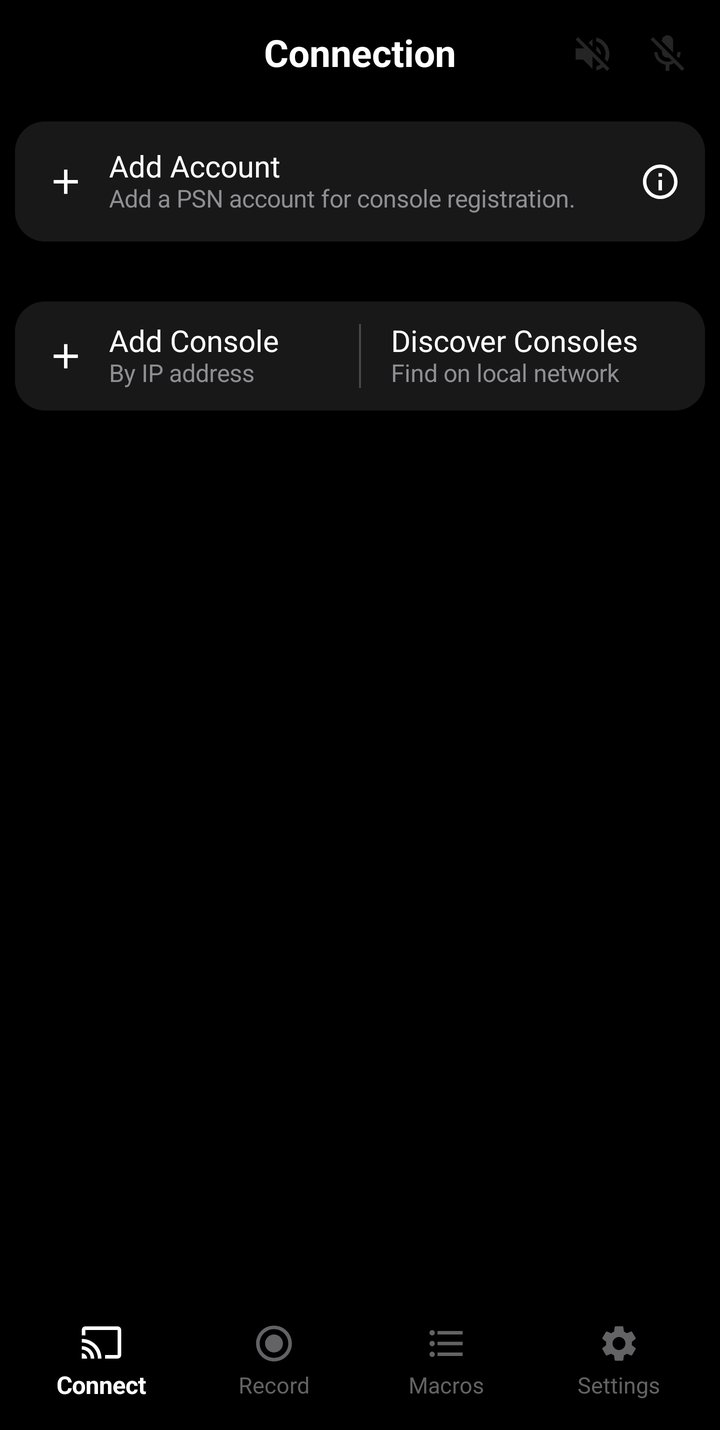The height and width of the screenshot is (1430, 720).
Task: Stay on the Connect tab
Action: tap(100, 1362)
